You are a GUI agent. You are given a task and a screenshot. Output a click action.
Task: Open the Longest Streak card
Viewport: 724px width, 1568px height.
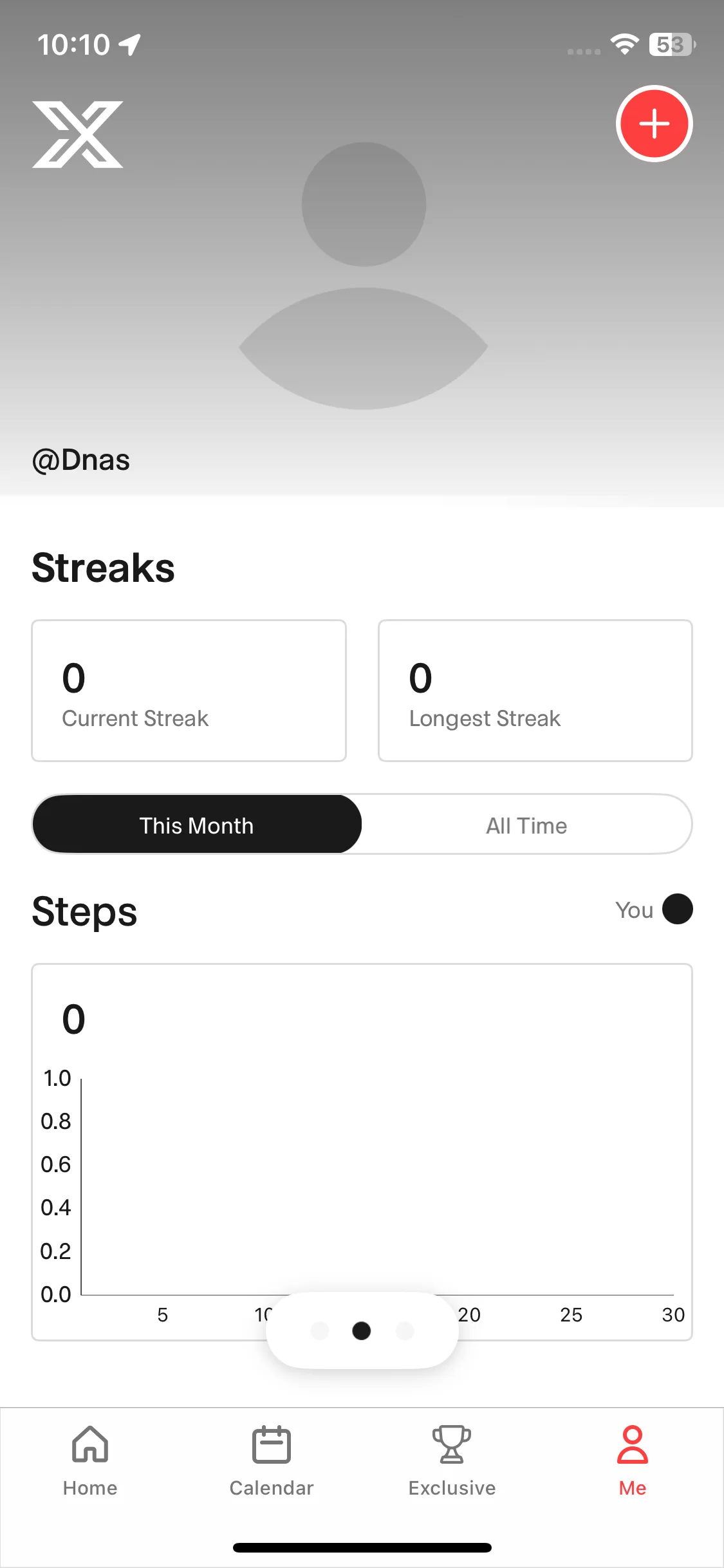pos(535,691)
